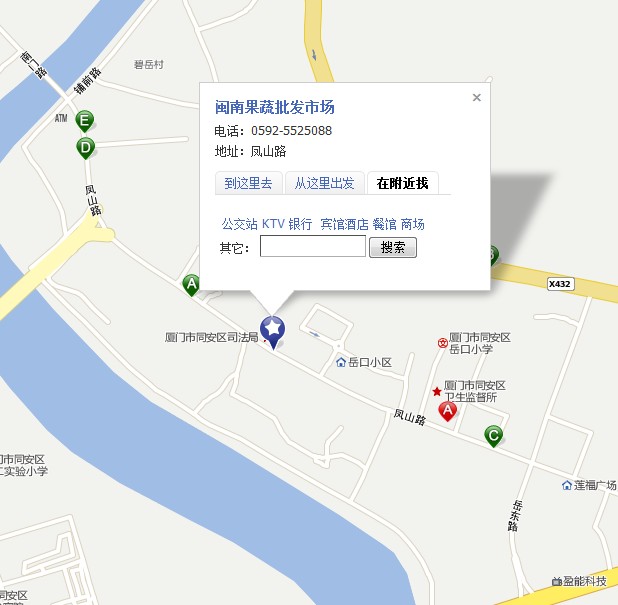Close the 闽南果蔬批发市场 info popup
The image size is (618, 605).
tap(477, 98)
